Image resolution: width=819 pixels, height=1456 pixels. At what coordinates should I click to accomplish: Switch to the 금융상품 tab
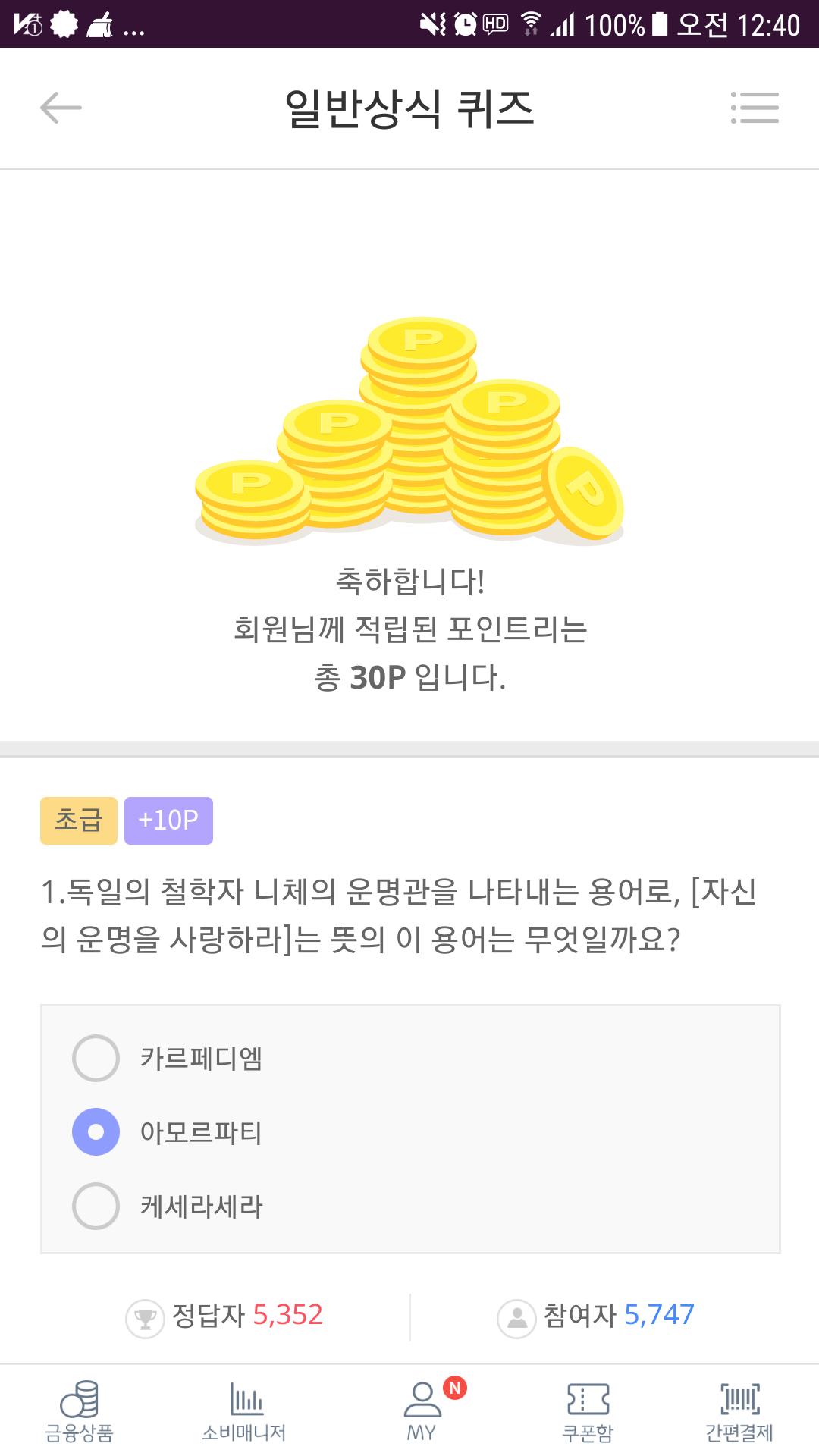click(x=79, y=1411)
